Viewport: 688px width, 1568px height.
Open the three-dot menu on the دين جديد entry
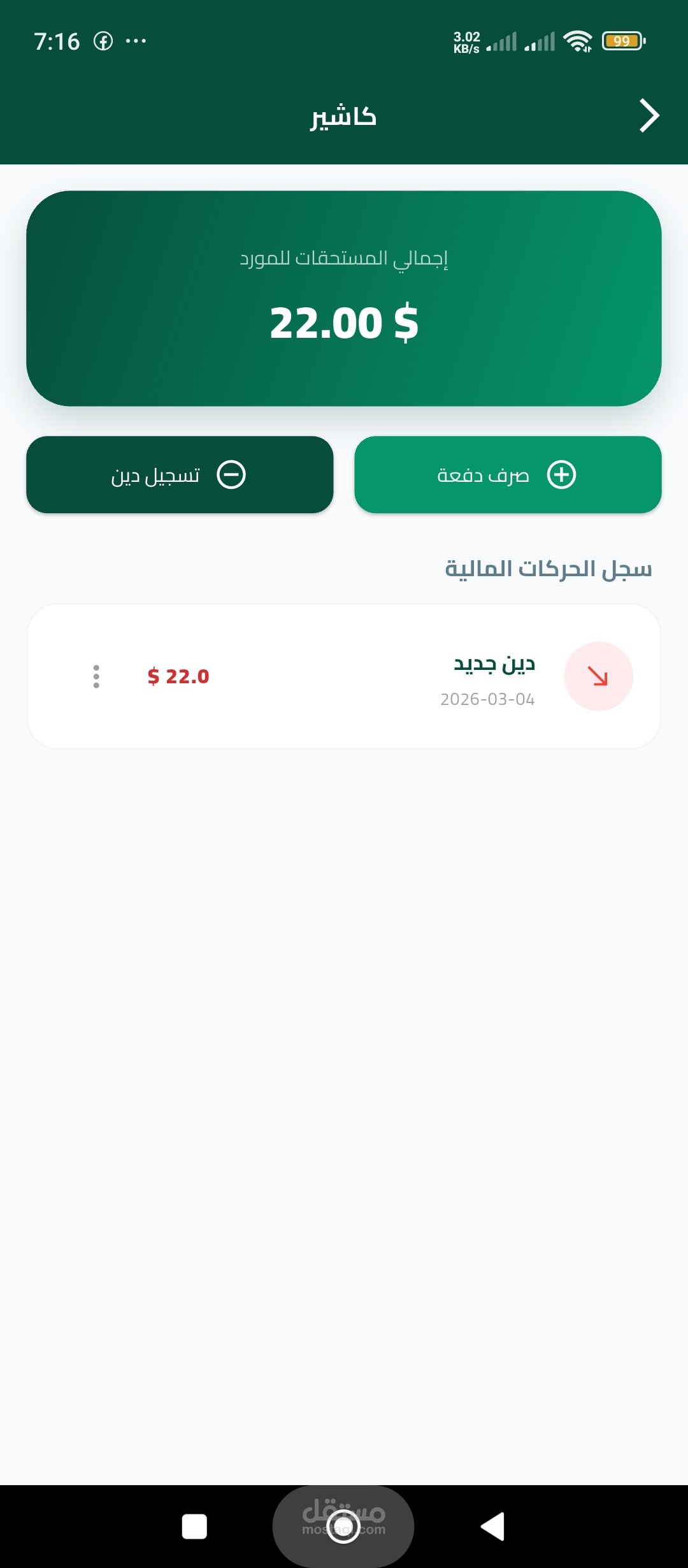pyautogui.click(x=96, y=676)
